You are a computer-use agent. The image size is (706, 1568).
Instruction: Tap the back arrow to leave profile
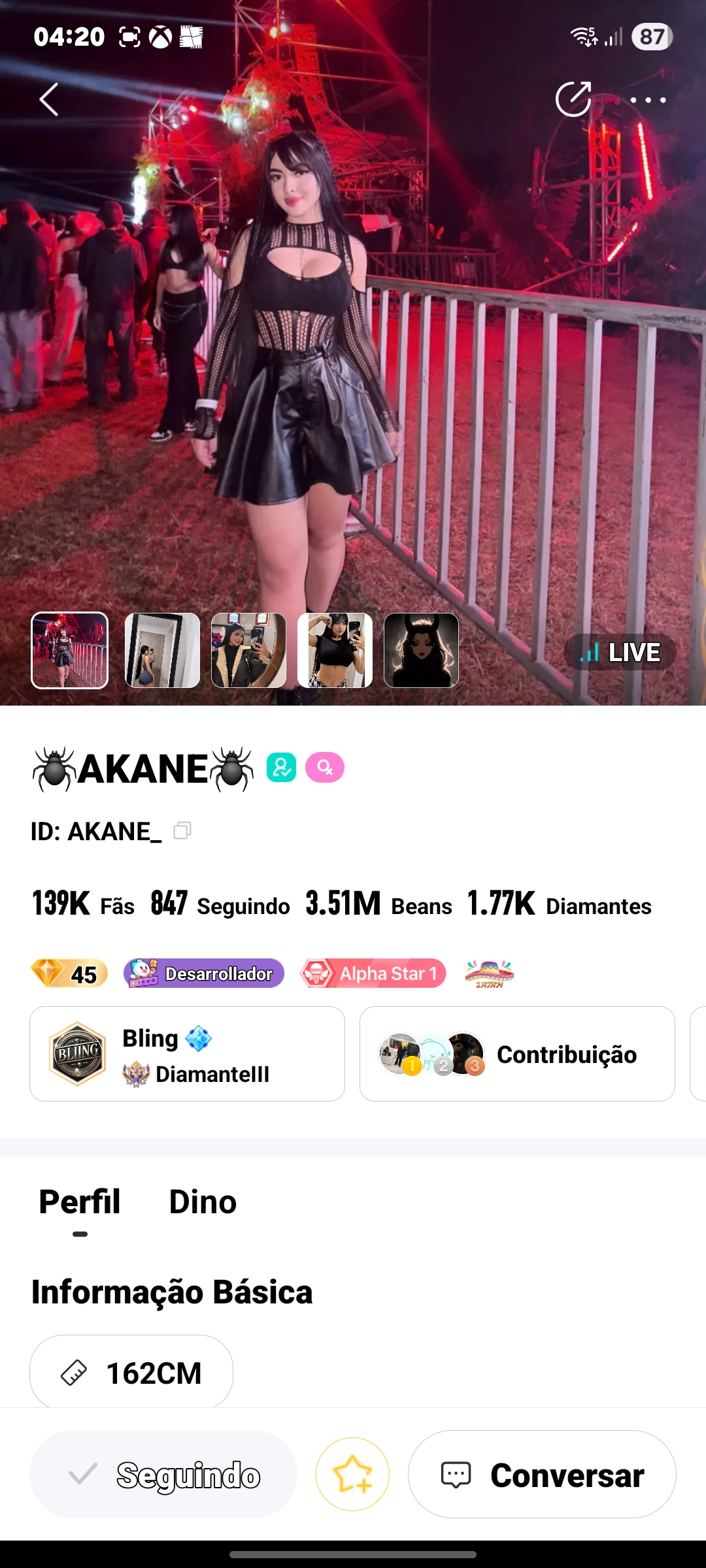click(48, 99)
